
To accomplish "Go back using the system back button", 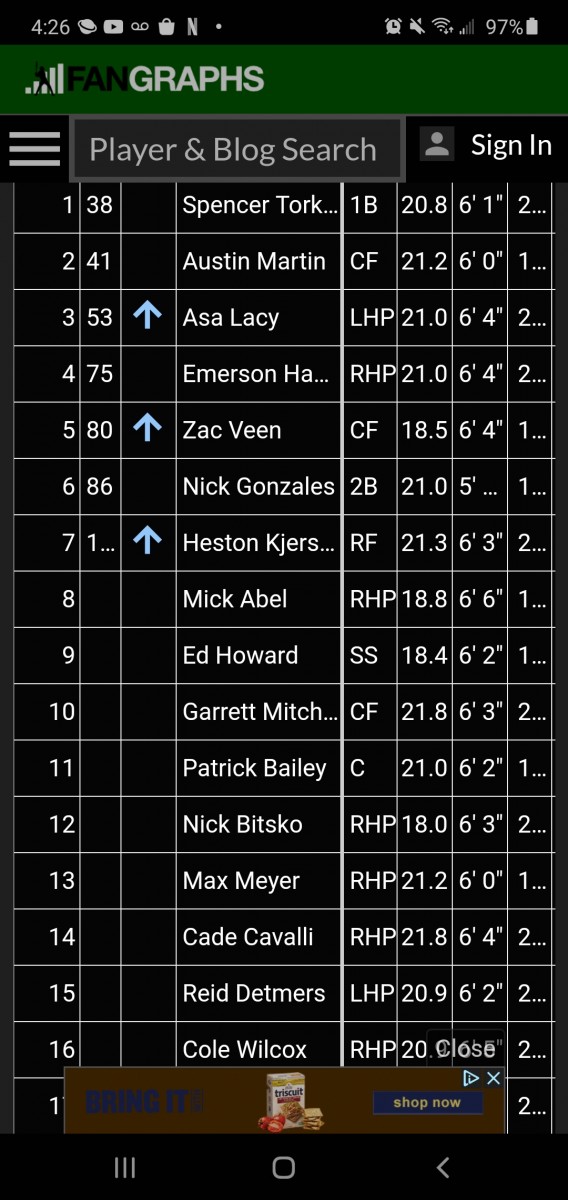I will coord(443,1167).
